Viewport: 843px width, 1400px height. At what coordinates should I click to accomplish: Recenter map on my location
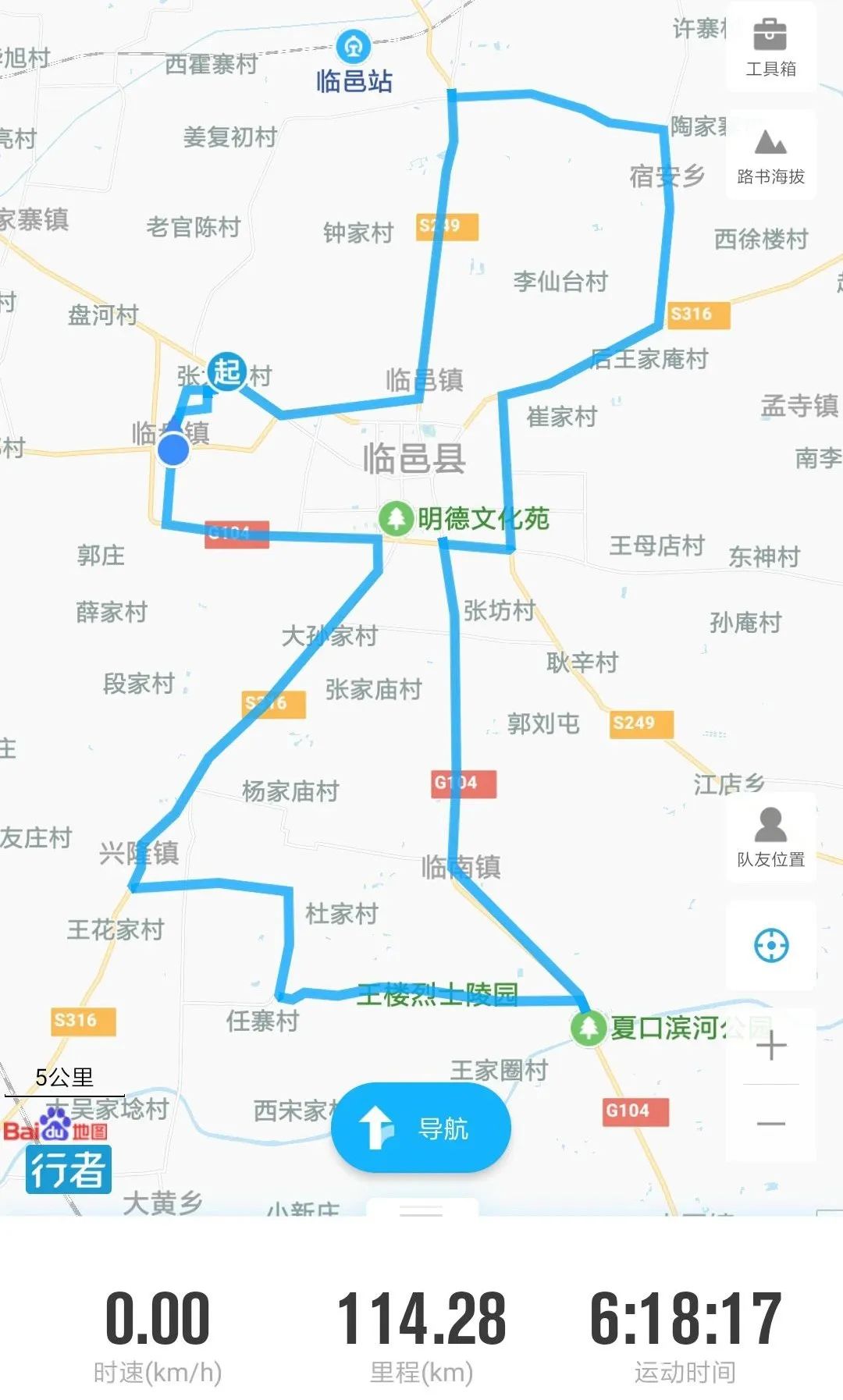coord(770,946)
